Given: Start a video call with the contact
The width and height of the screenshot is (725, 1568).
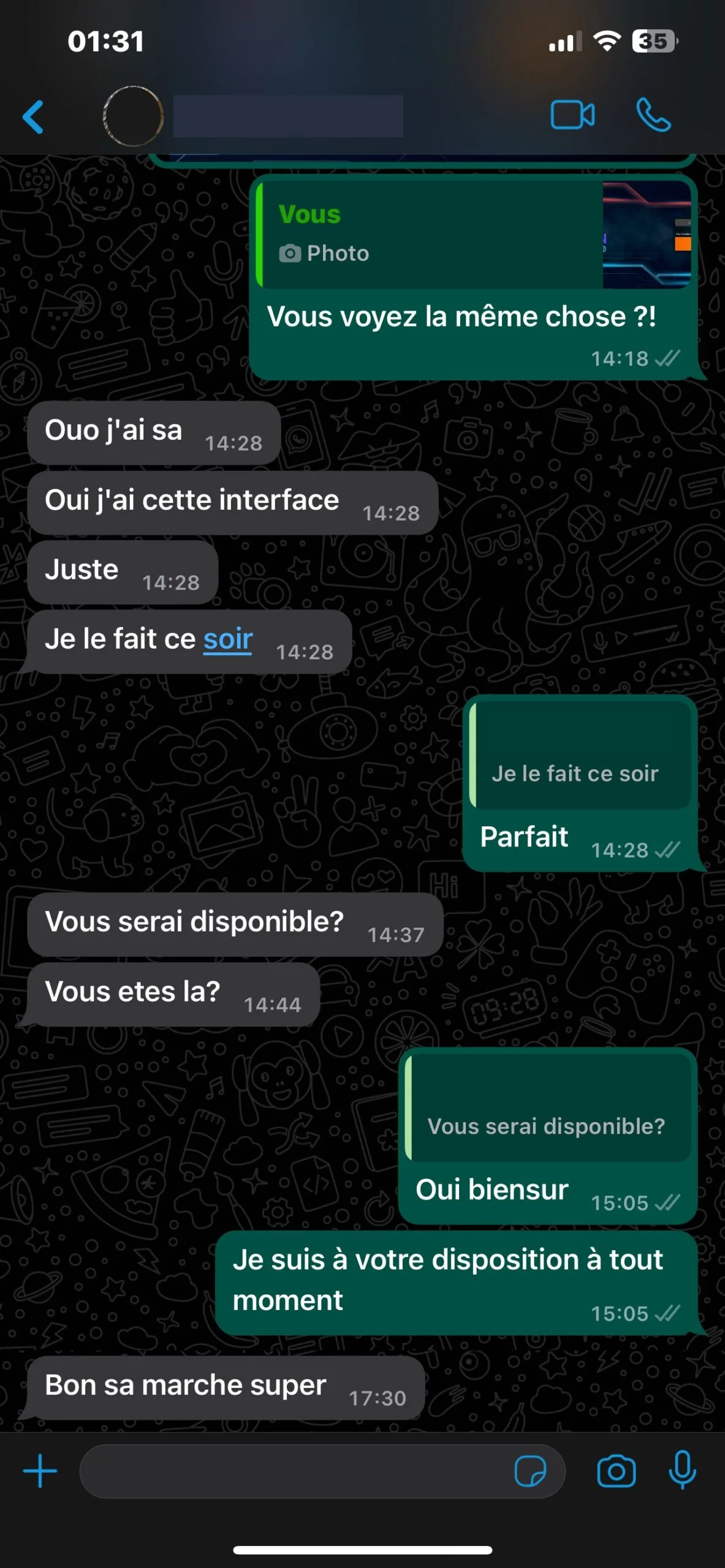Looking at the screenshot, I should (x=574, y=116).
